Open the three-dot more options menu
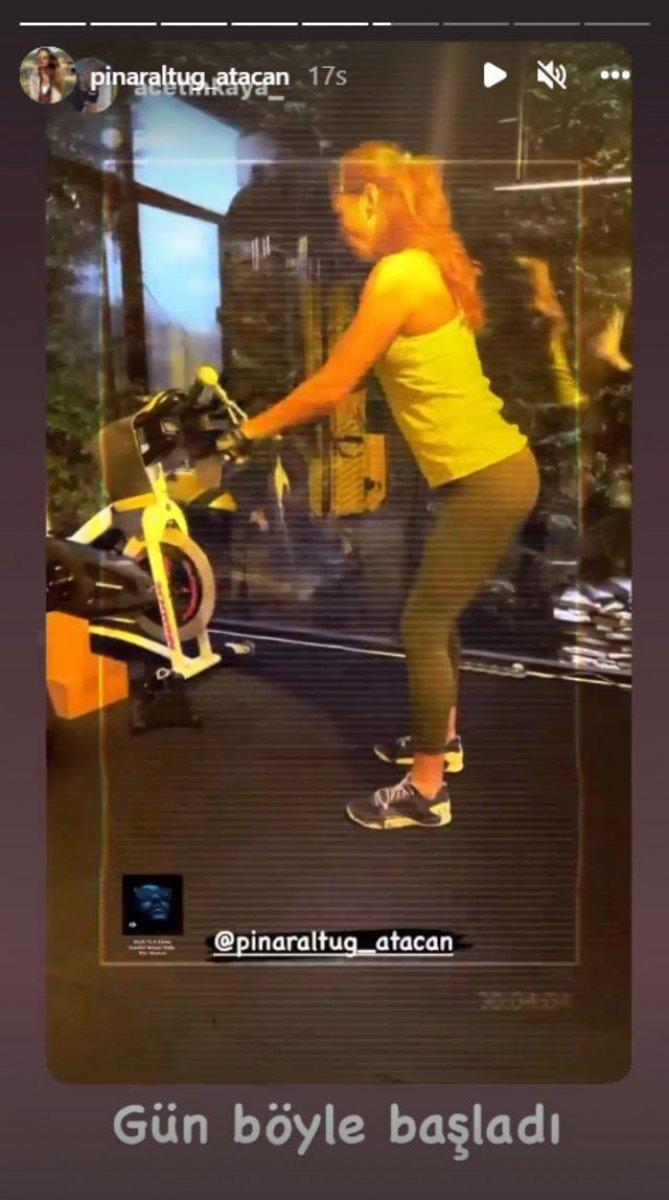Image resolution: width=669 pixels, height=1200 pixels. [x=615, y=75]
